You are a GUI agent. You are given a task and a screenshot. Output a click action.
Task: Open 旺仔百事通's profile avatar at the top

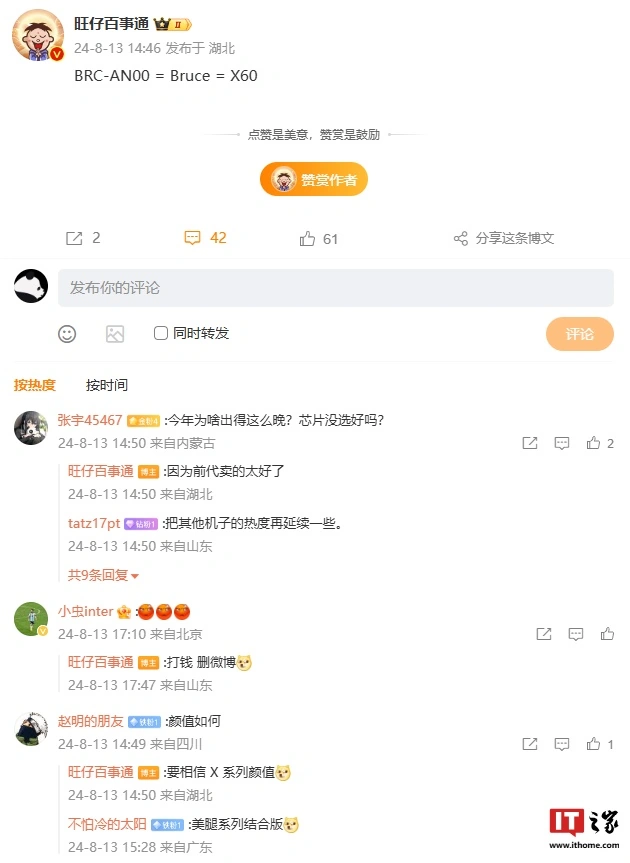click(x=38, y=38)
